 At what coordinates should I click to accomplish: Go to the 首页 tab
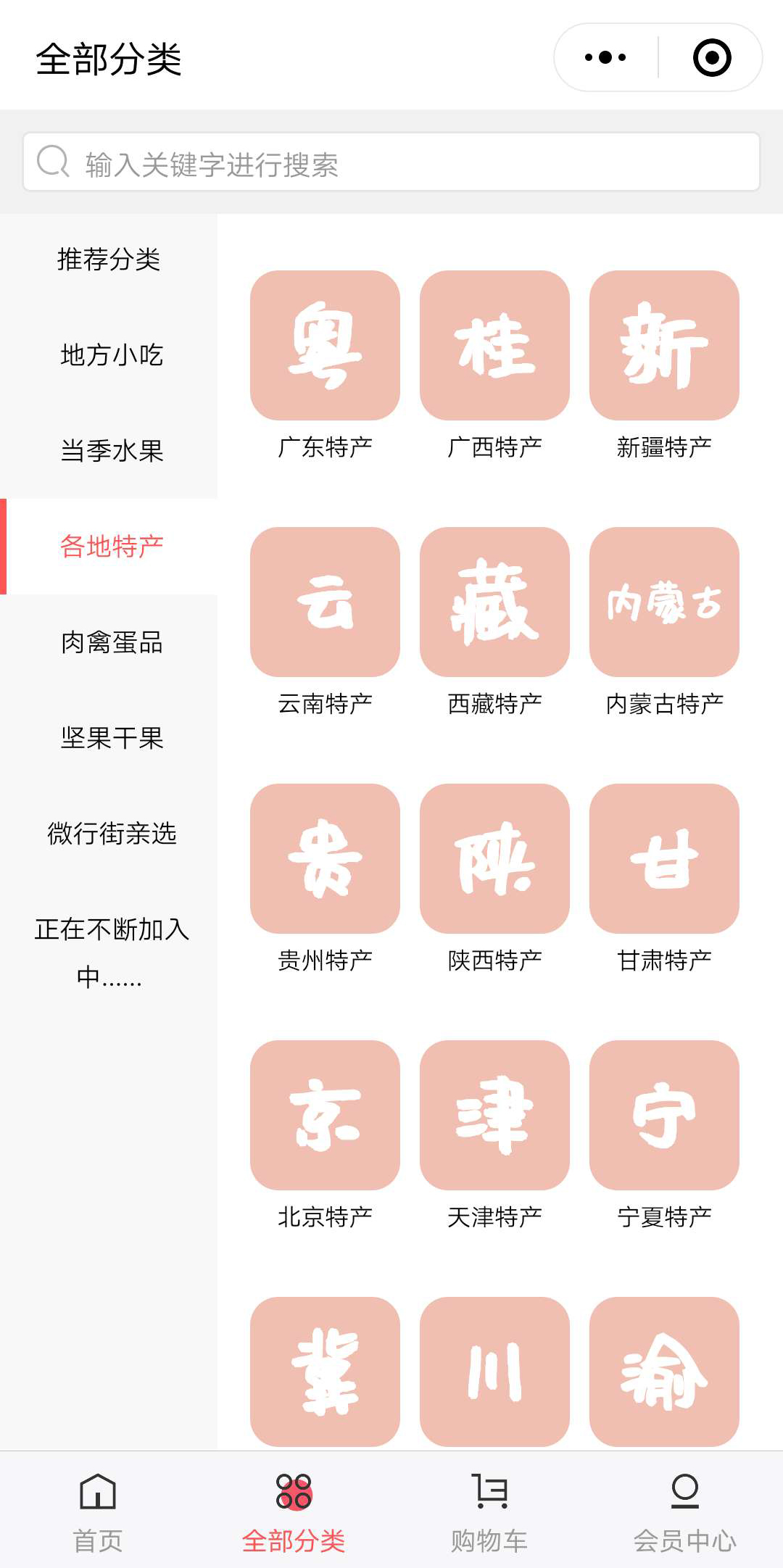coord(98,1511)
